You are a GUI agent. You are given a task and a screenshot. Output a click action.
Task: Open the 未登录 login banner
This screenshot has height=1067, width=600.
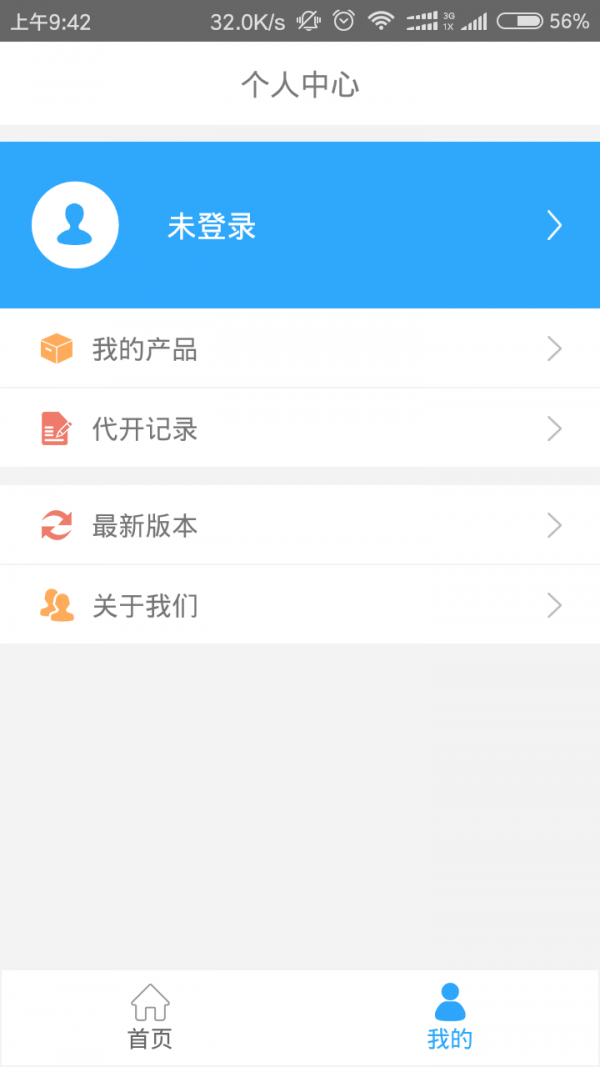[x=300, y=226]
